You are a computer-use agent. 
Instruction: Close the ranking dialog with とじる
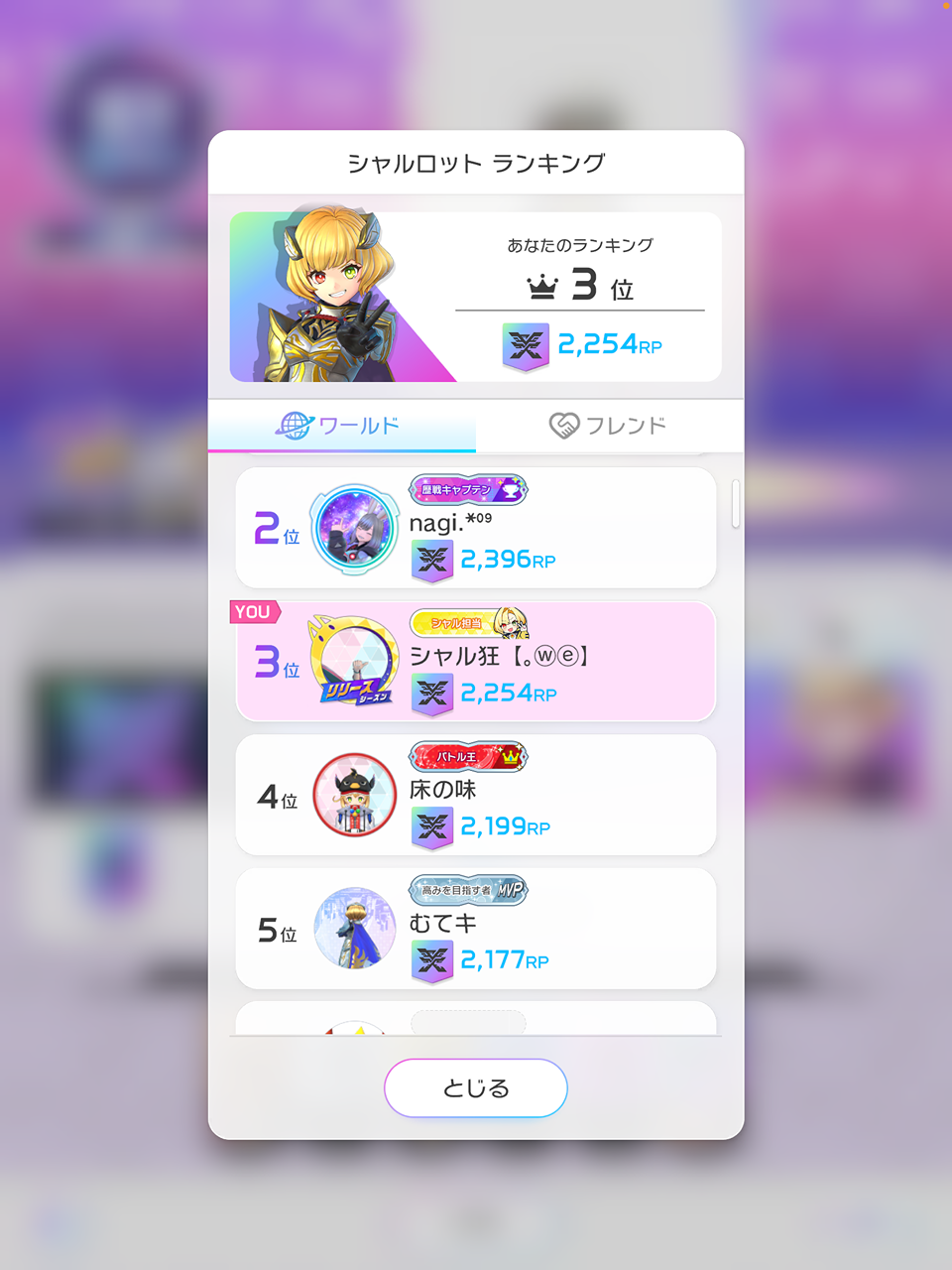(476, 1088)
